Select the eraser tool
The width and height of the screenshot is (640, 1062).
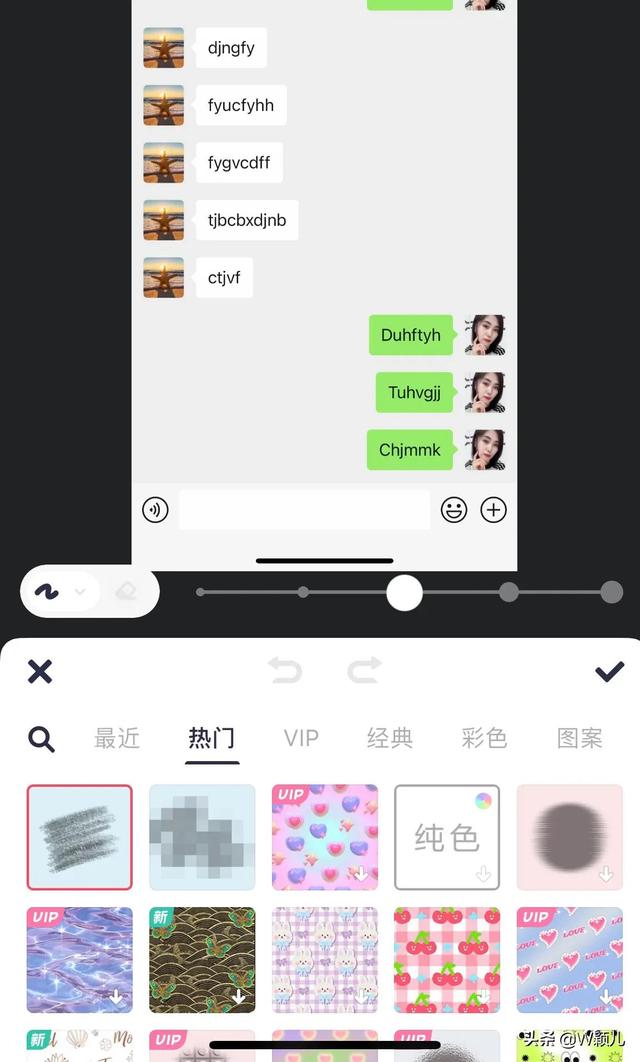tap(126, 592)
